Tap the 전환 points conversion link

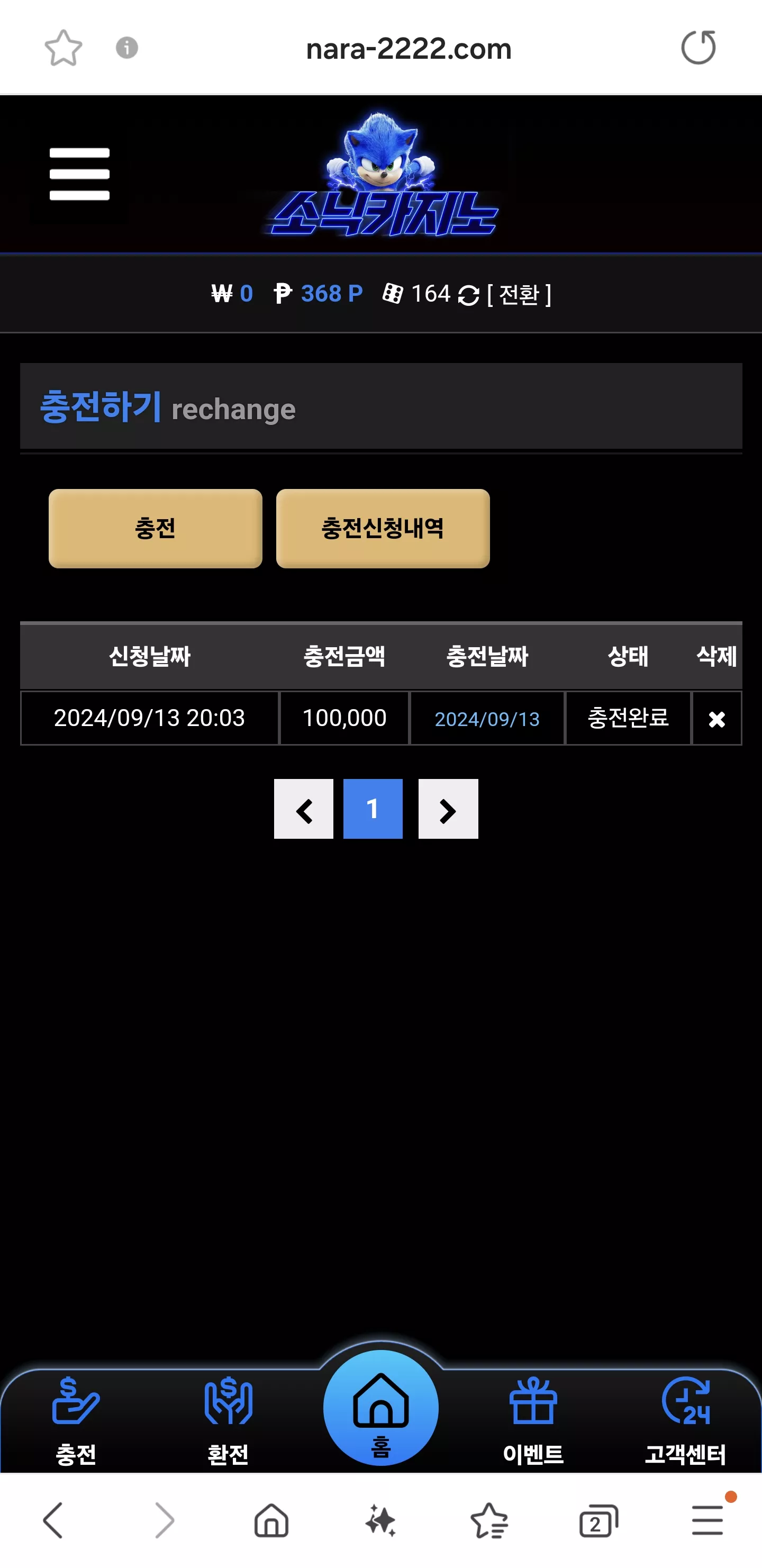coord(519,295)
